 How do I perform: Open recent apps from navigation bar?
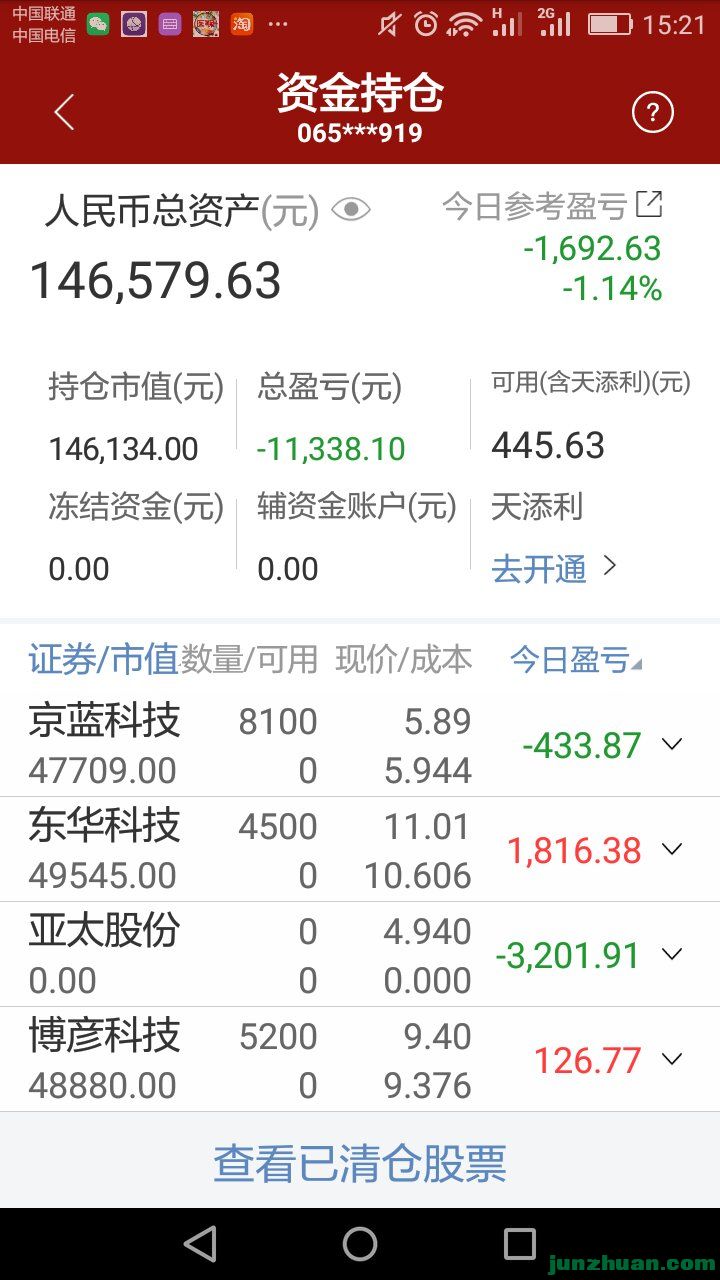coord(520,1244)
